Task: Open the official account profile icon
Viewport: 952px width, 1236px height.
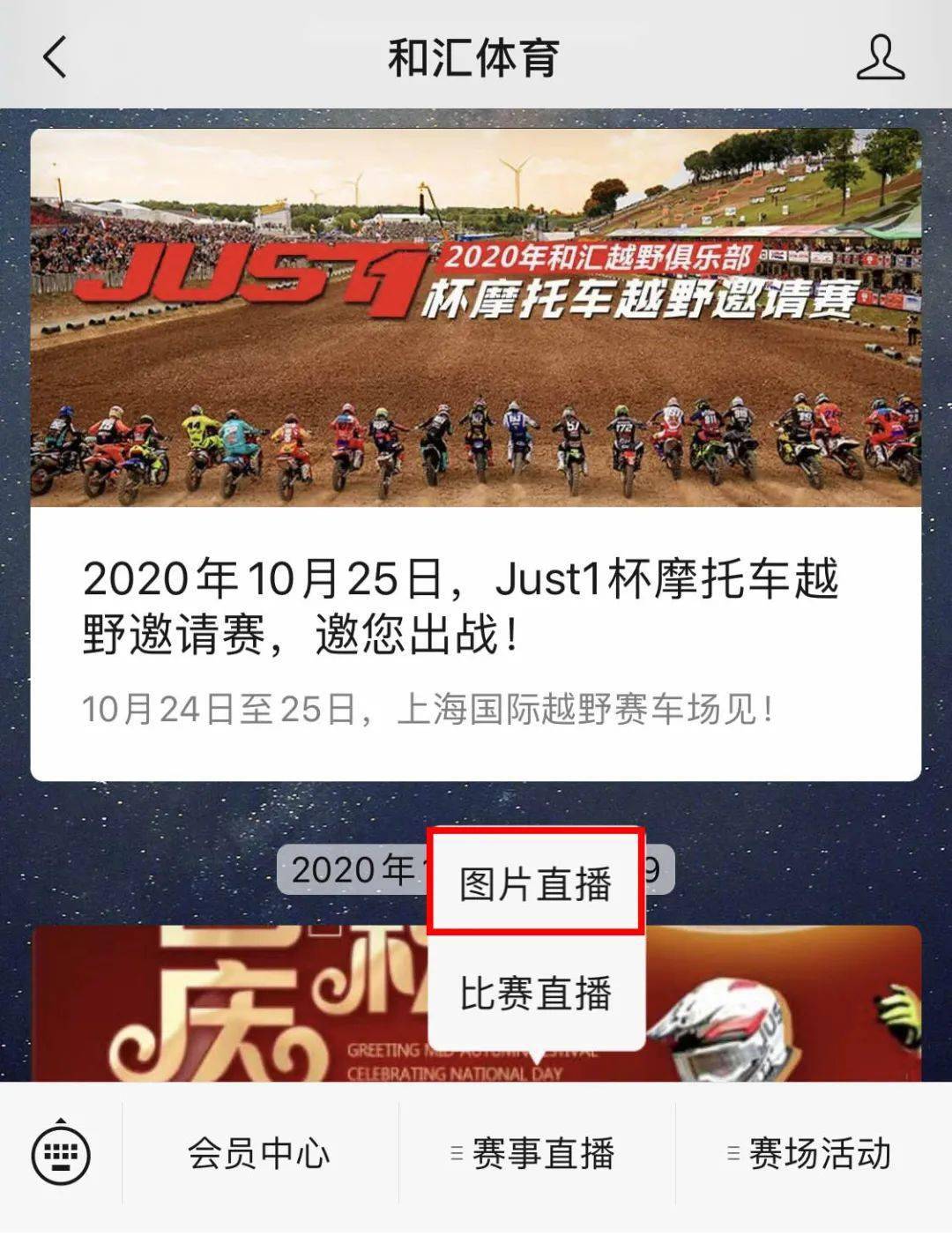Action: pyautogui.click(x=880, y=58)
